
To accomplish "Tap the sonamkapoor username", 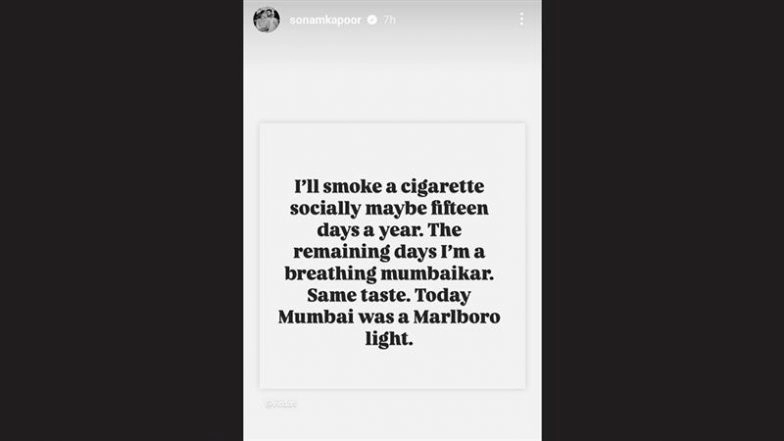I will [x=323, y=19].
